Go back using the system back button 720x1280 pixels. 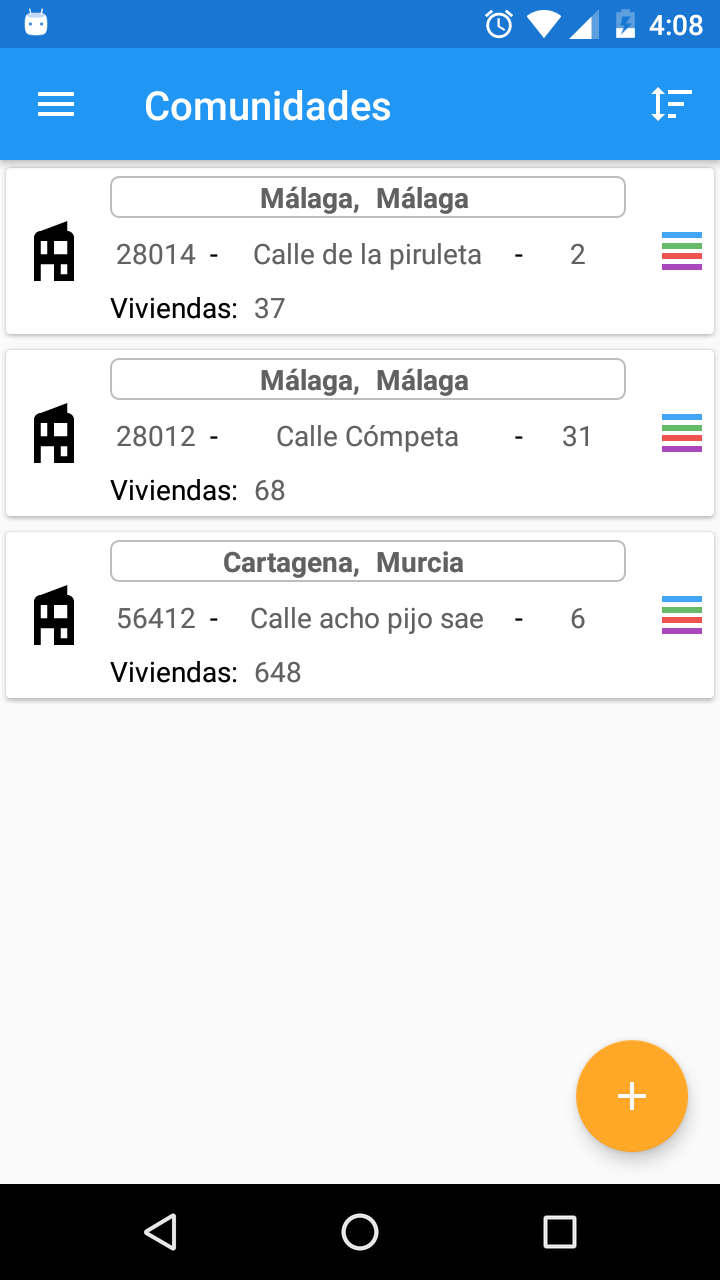(160, 1232)
